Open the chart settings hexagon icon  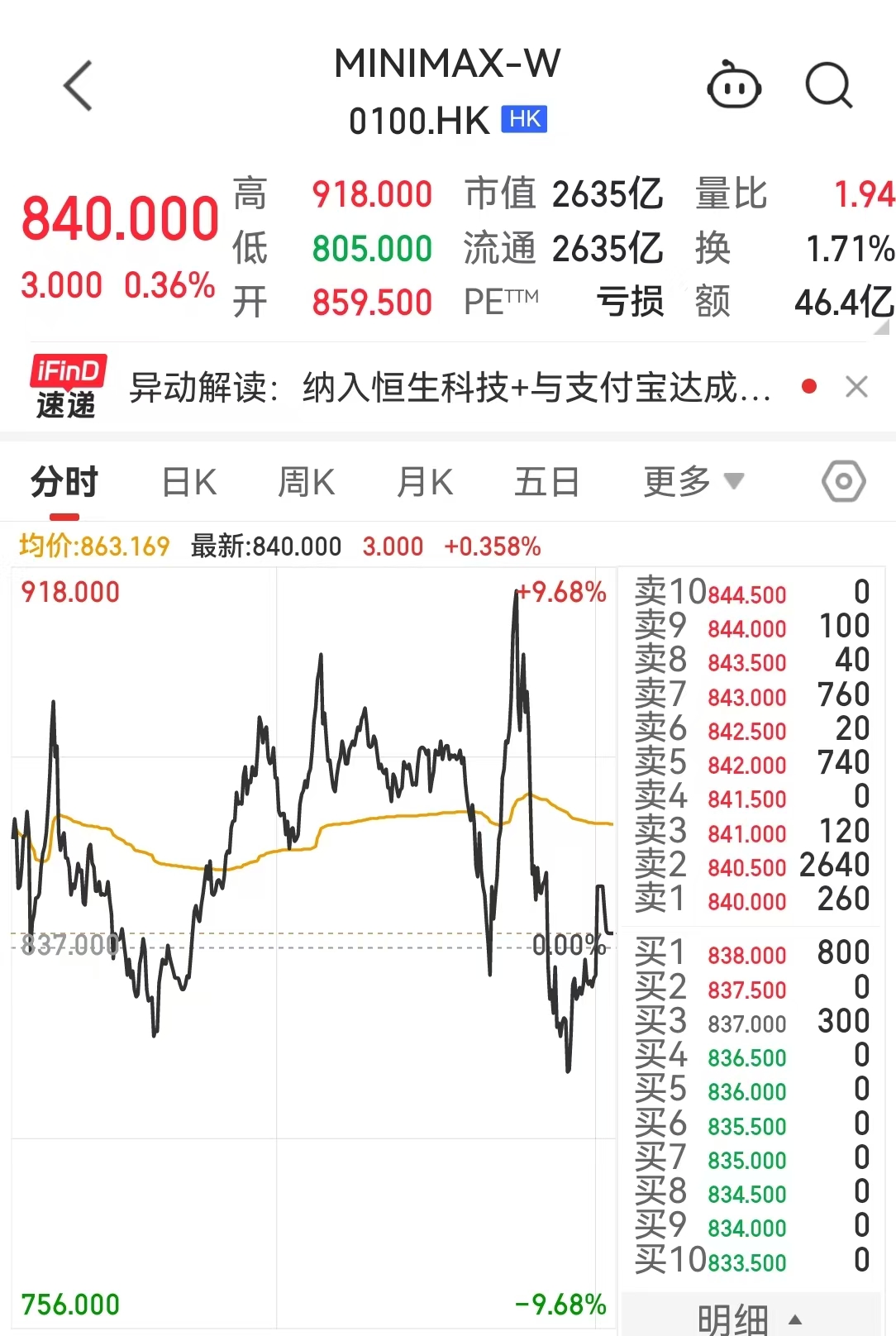point(844,481)
